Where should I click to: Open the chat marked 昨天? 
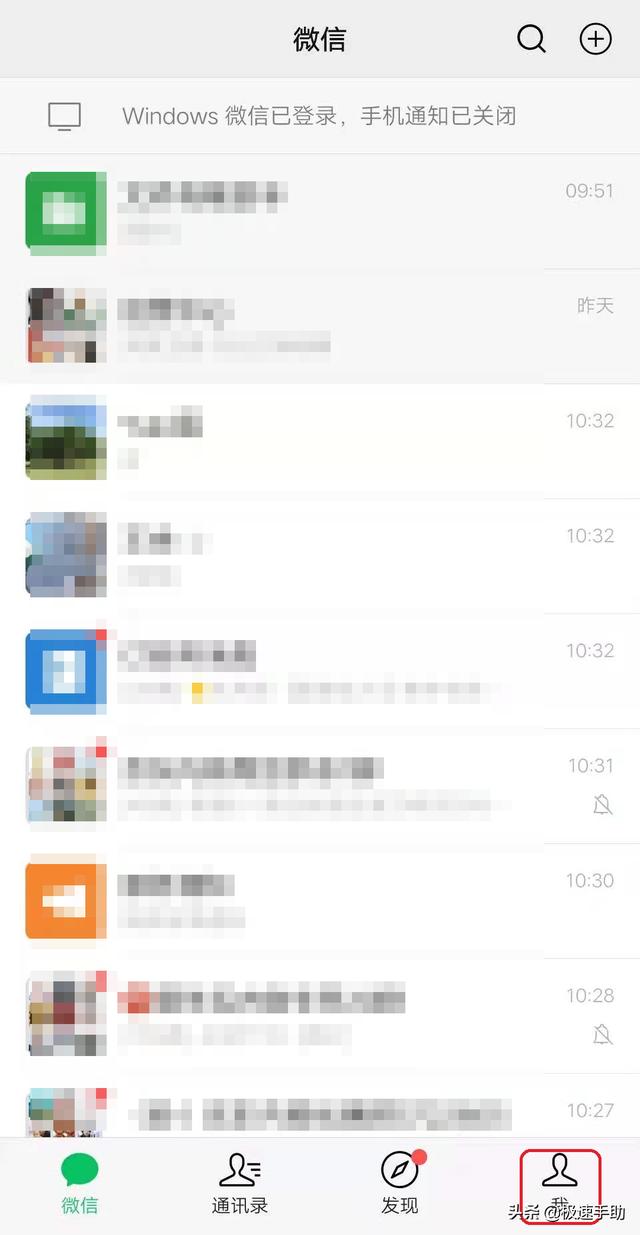click(320, 326)
